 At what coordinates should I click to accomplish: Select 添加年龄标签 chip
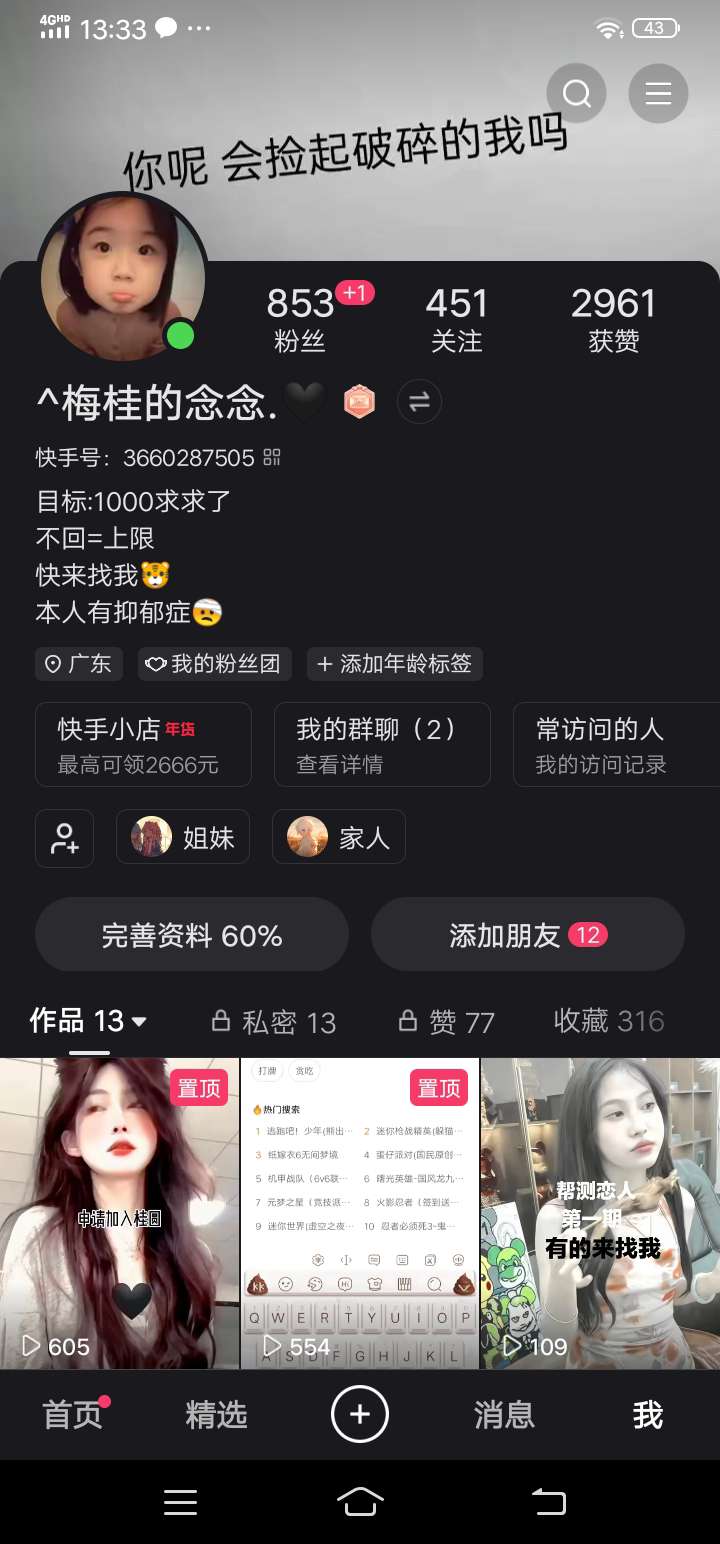(x=395, y=664)
